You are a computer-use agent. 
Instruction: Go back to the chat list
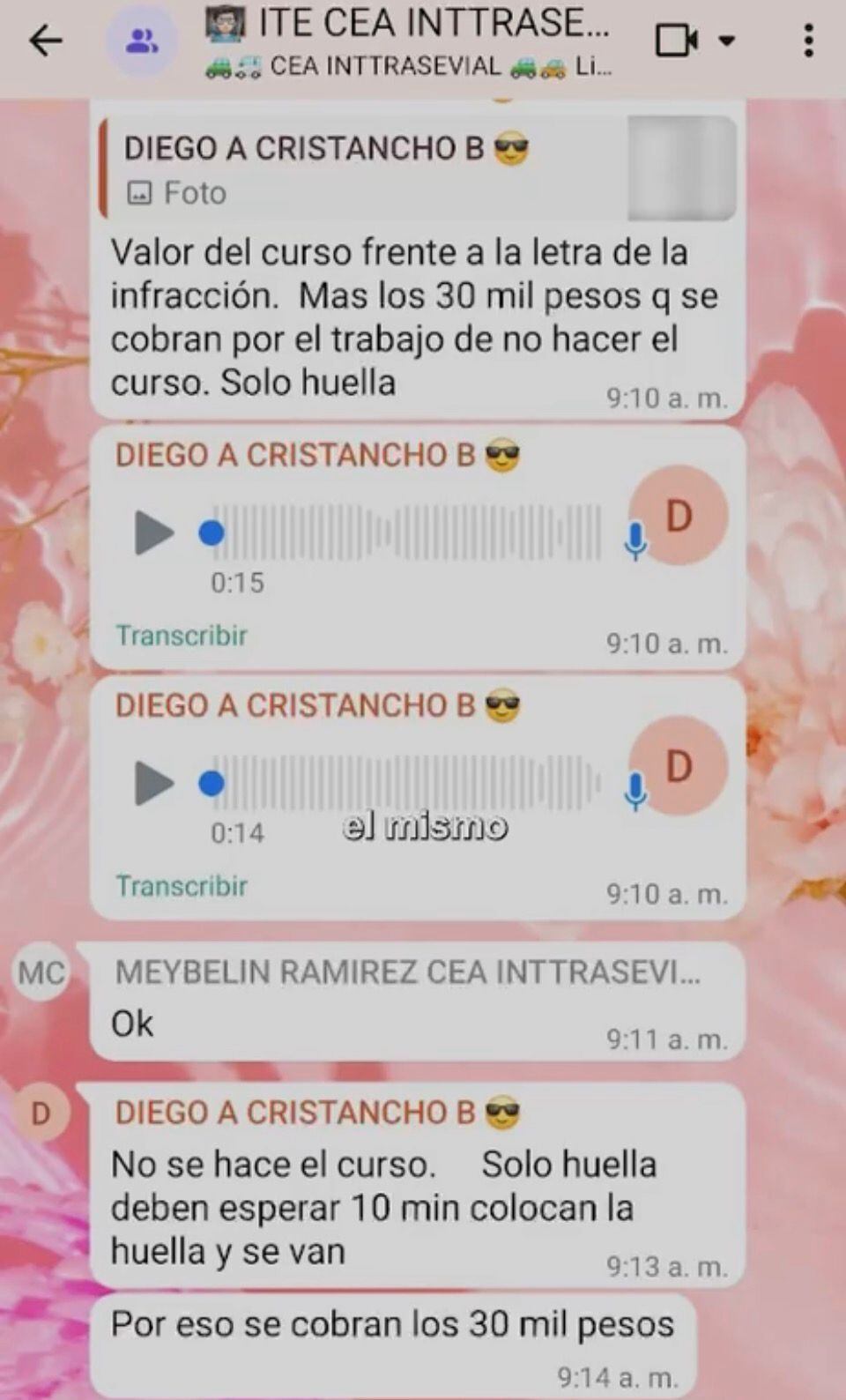coord(46,41)
